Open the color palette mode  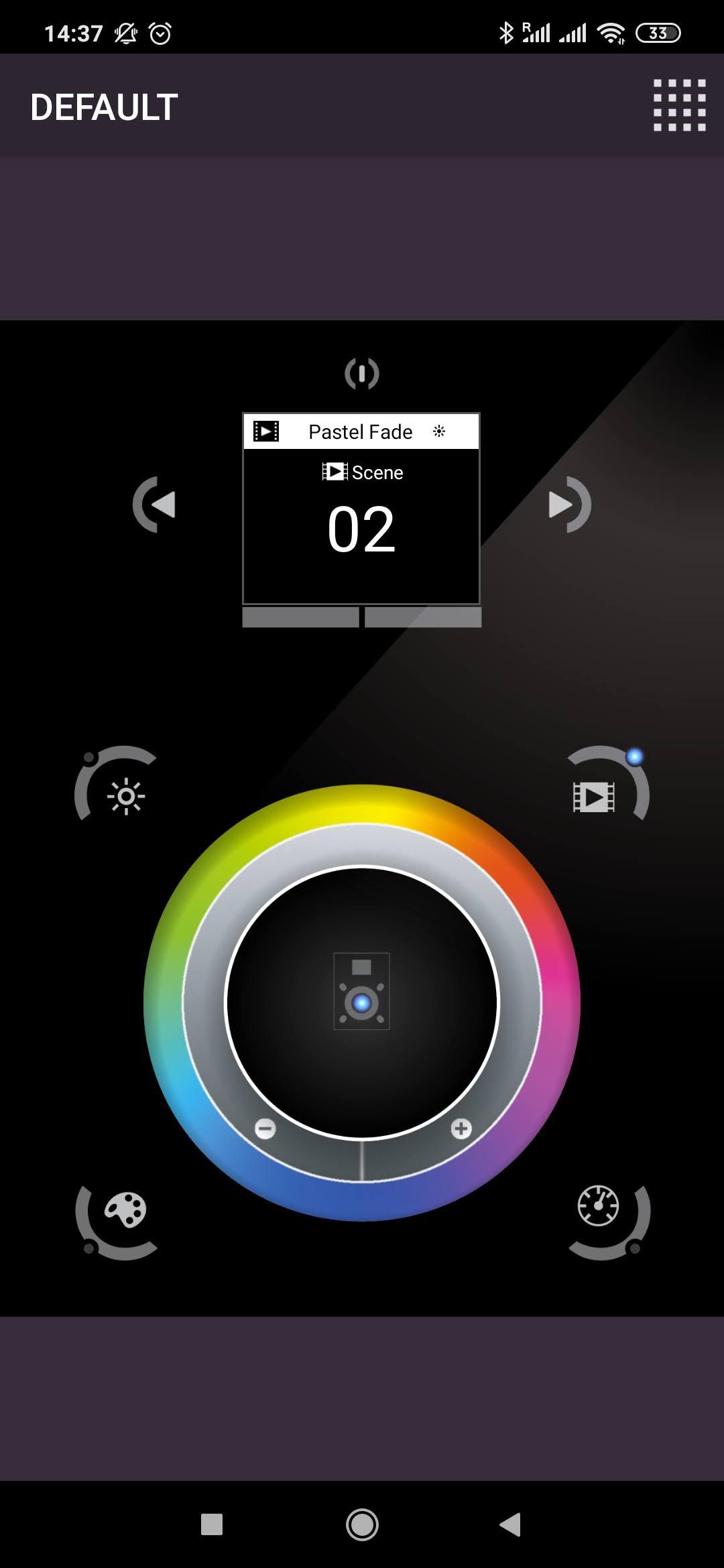[x=125, y=1210]
